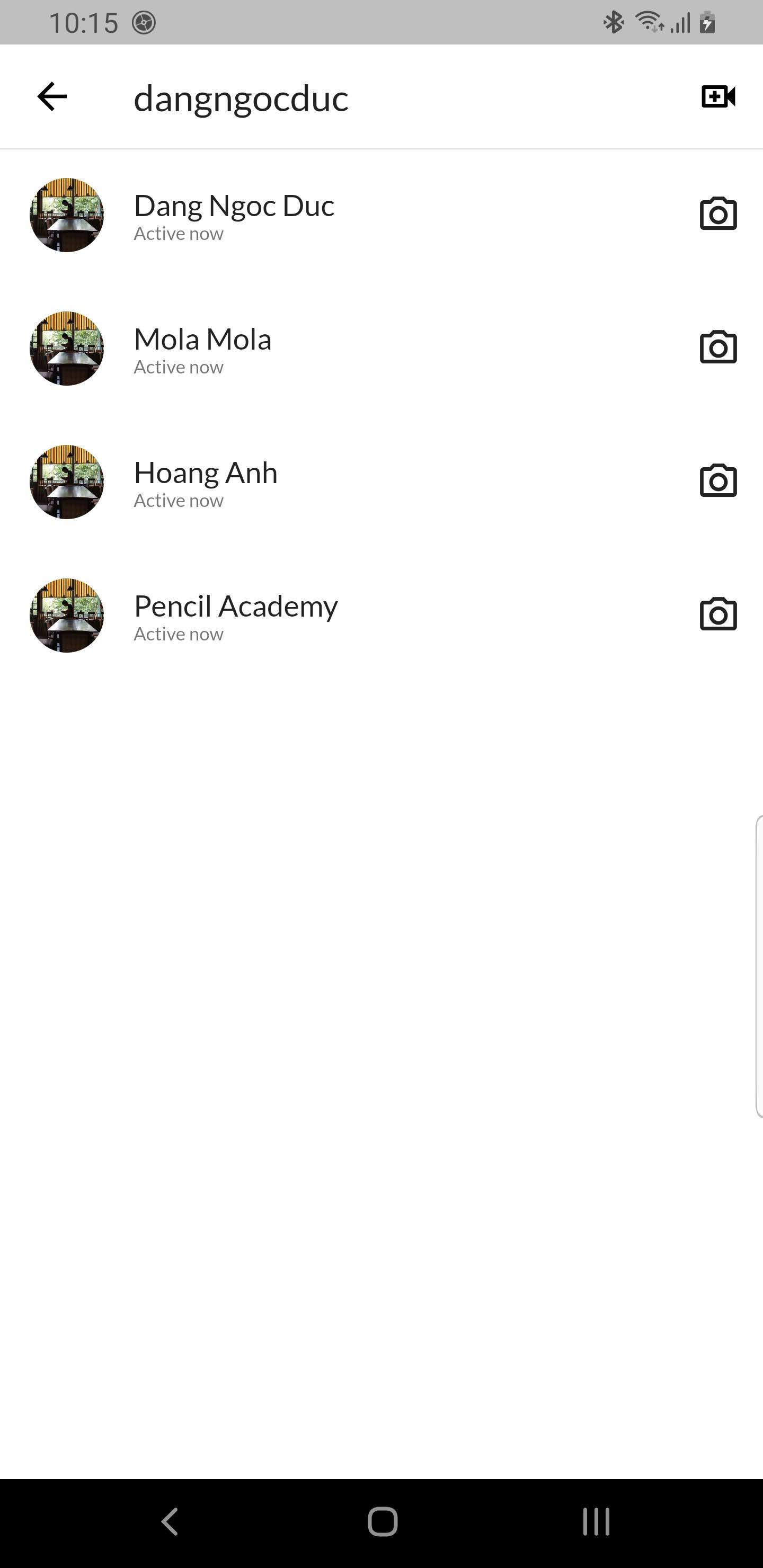Tap the camera icon beside Mola Mola

718,348
